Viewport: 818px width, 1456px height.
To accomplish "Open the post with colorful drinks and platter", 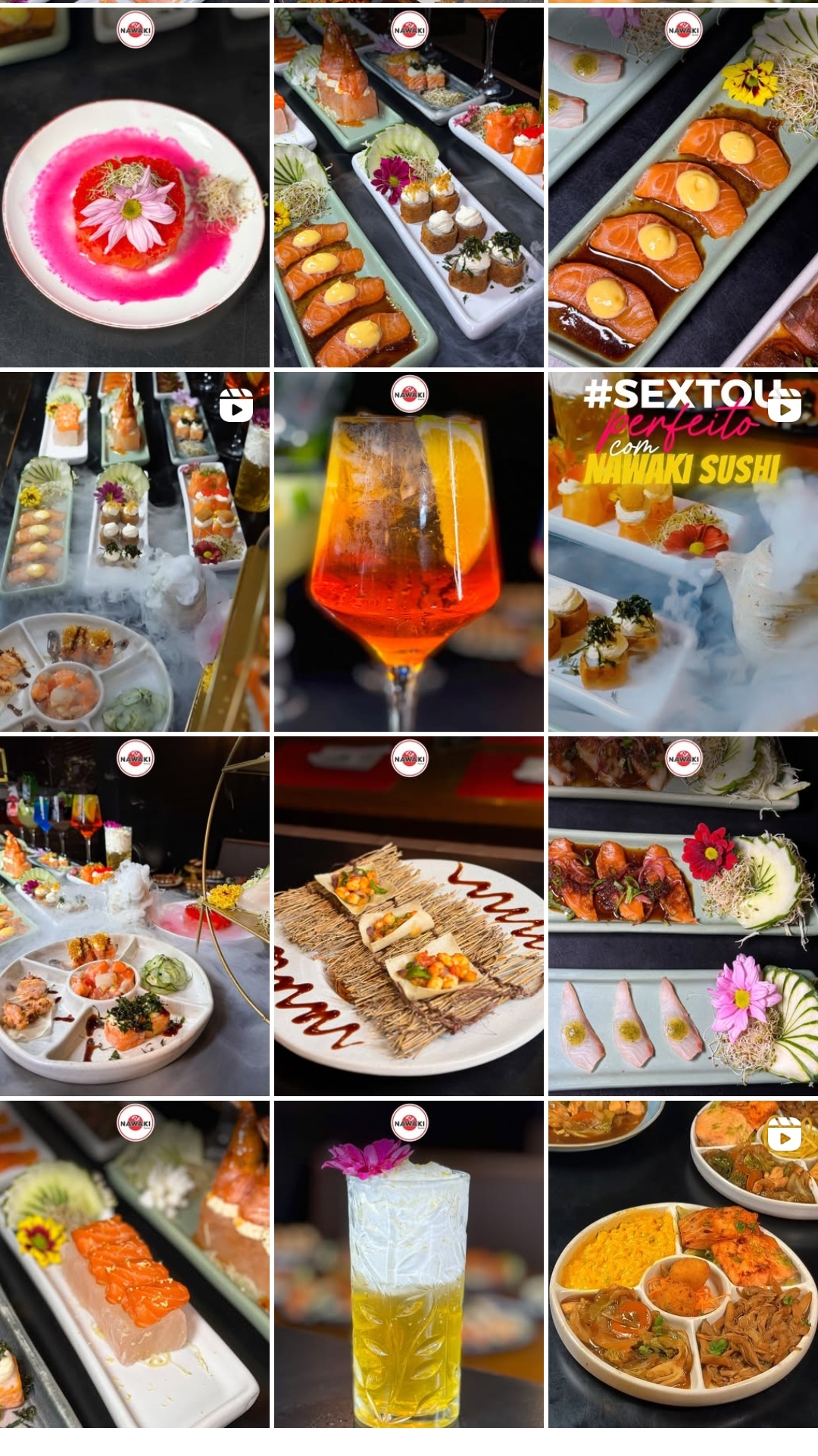I will (x=135, y=917).
